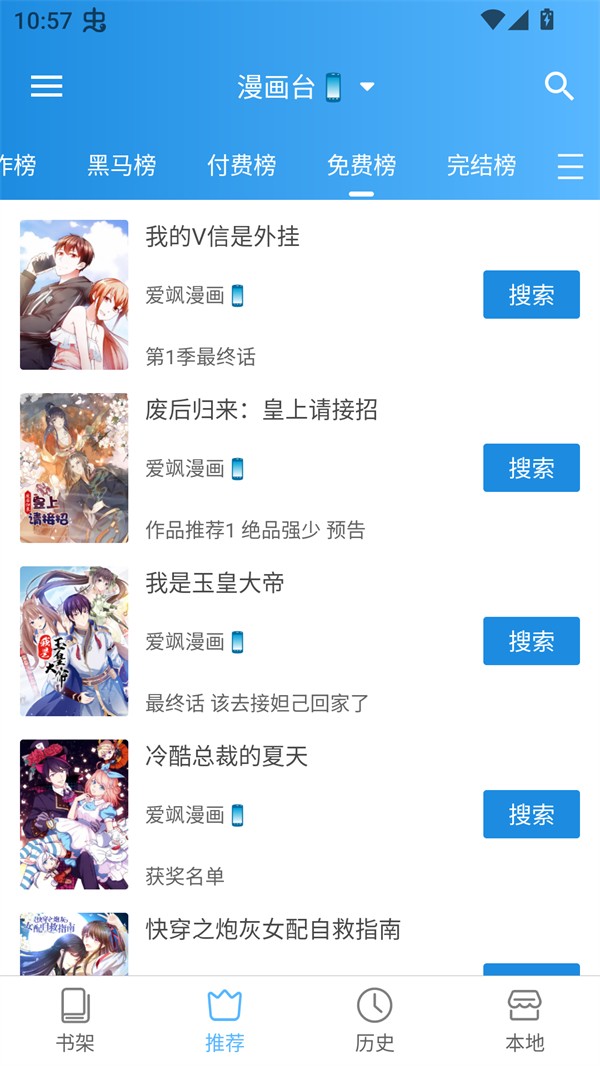The width and height of the screenshot is (600, 1066).
Task: Tap 搜索 for 我是玉皇大帝
Action: [x=531, y=641]
